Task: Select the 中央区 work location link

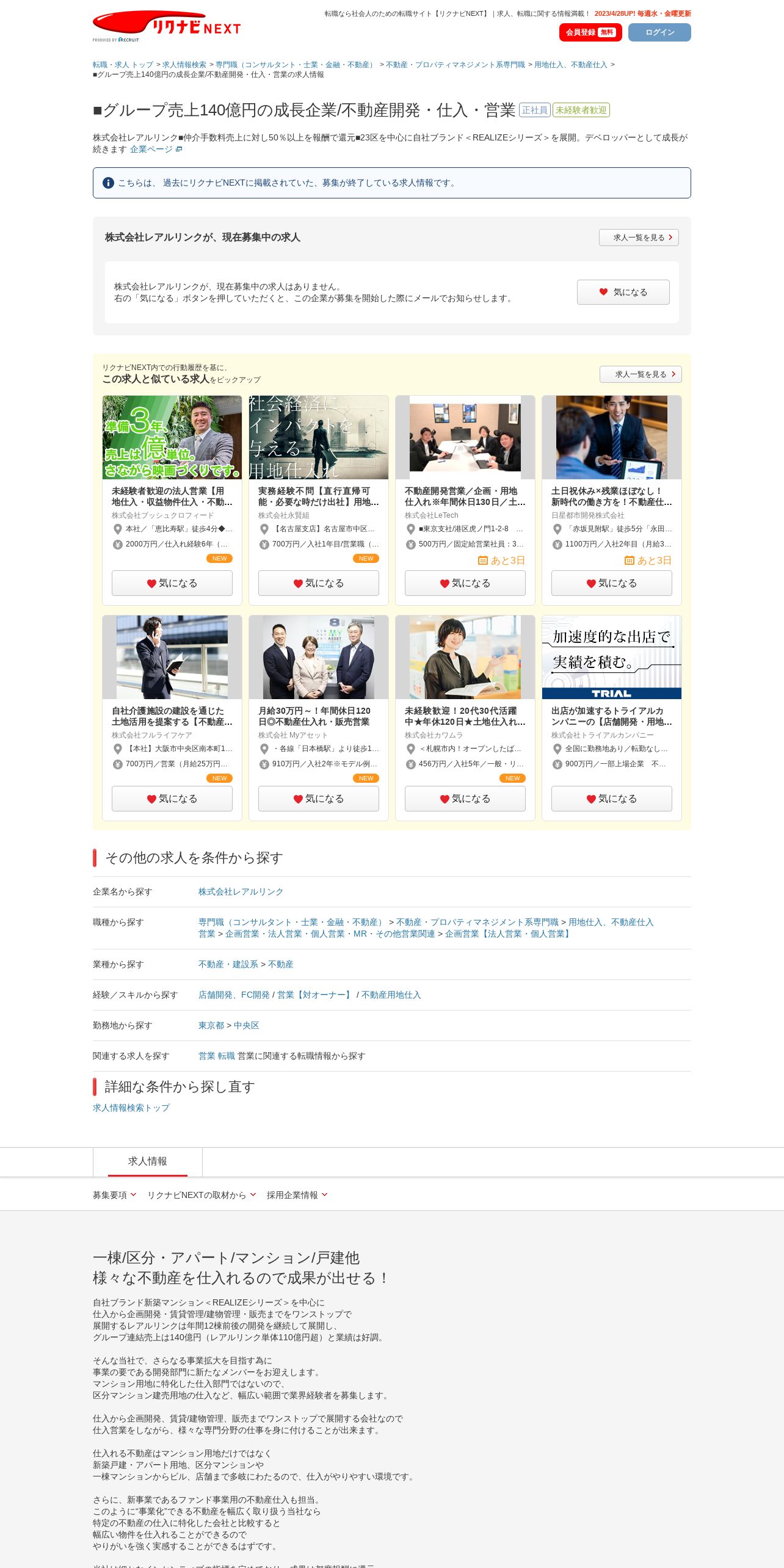Action: click(x=246, y=1025)
